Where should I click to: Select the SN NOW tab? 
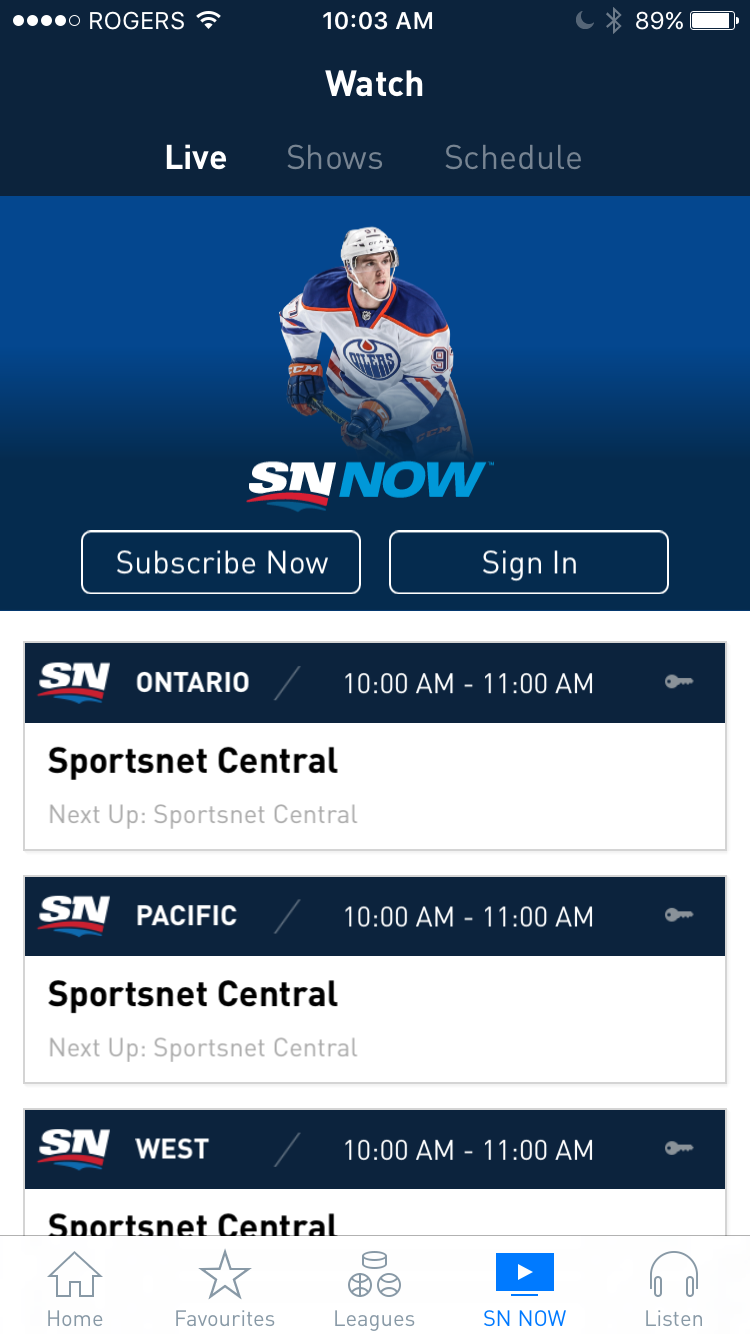point(524,1290)
